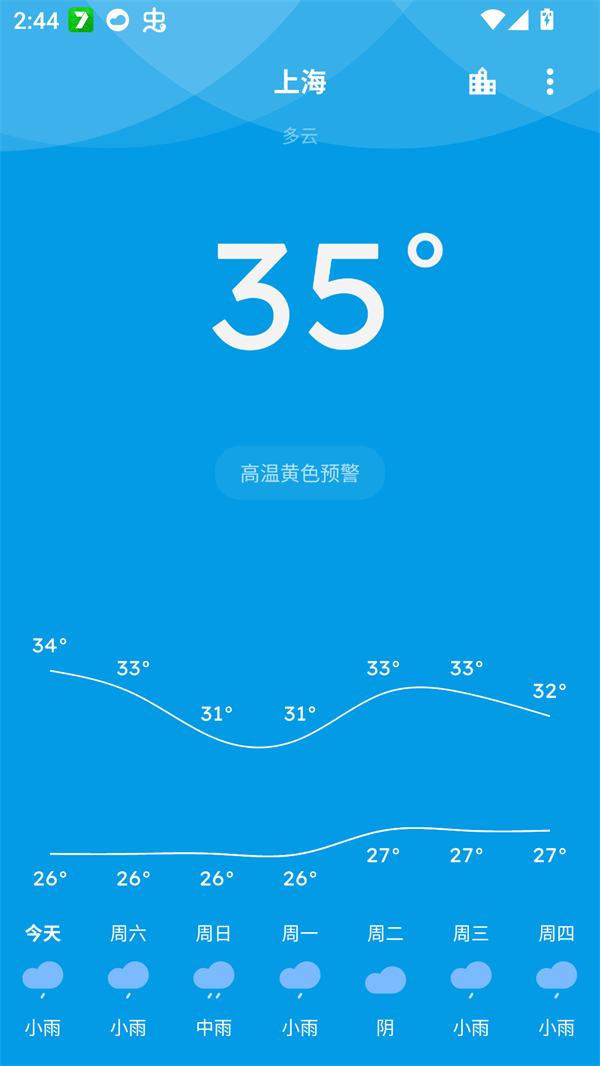
Task: View the 周日 中雨 forecast
Action: point(214,980)
